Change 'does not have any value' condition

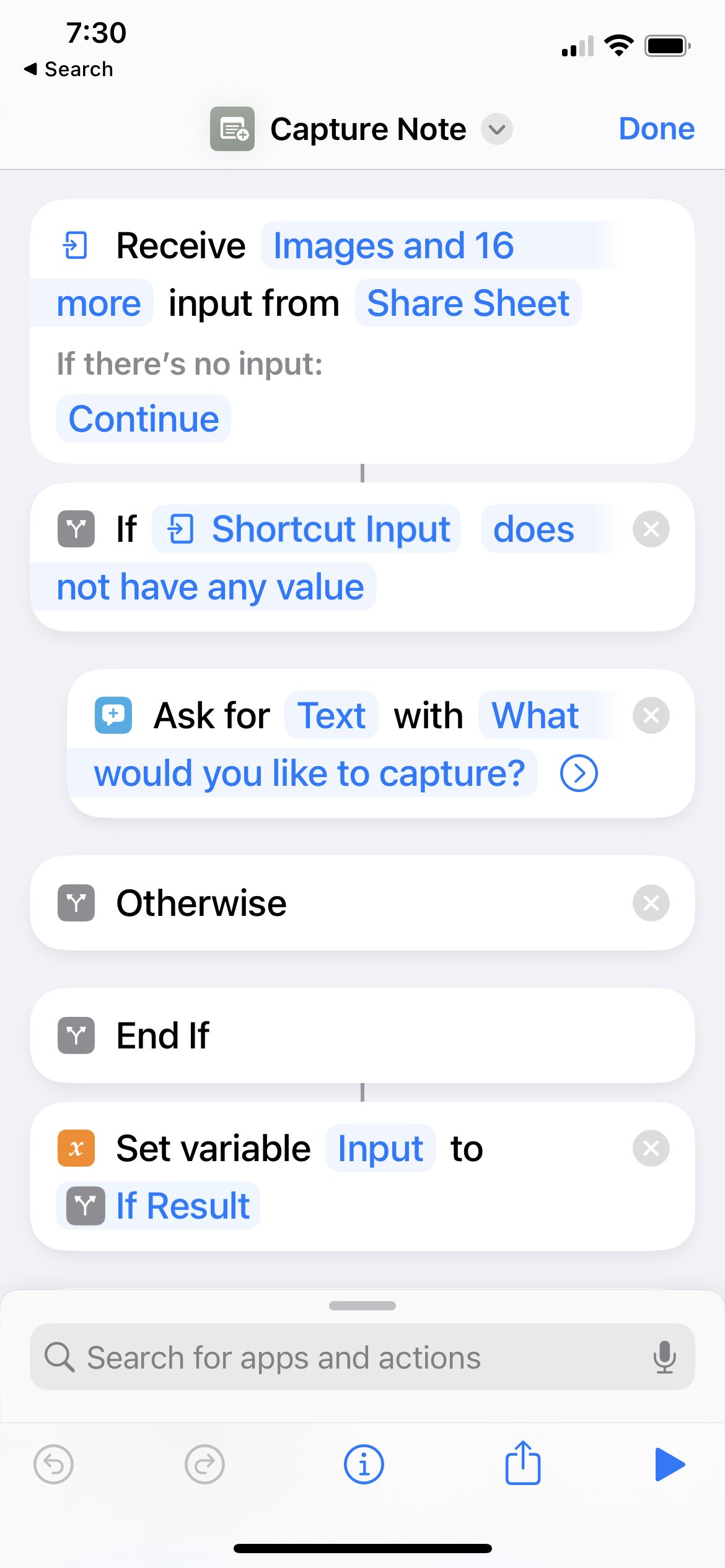click(210, 587)
